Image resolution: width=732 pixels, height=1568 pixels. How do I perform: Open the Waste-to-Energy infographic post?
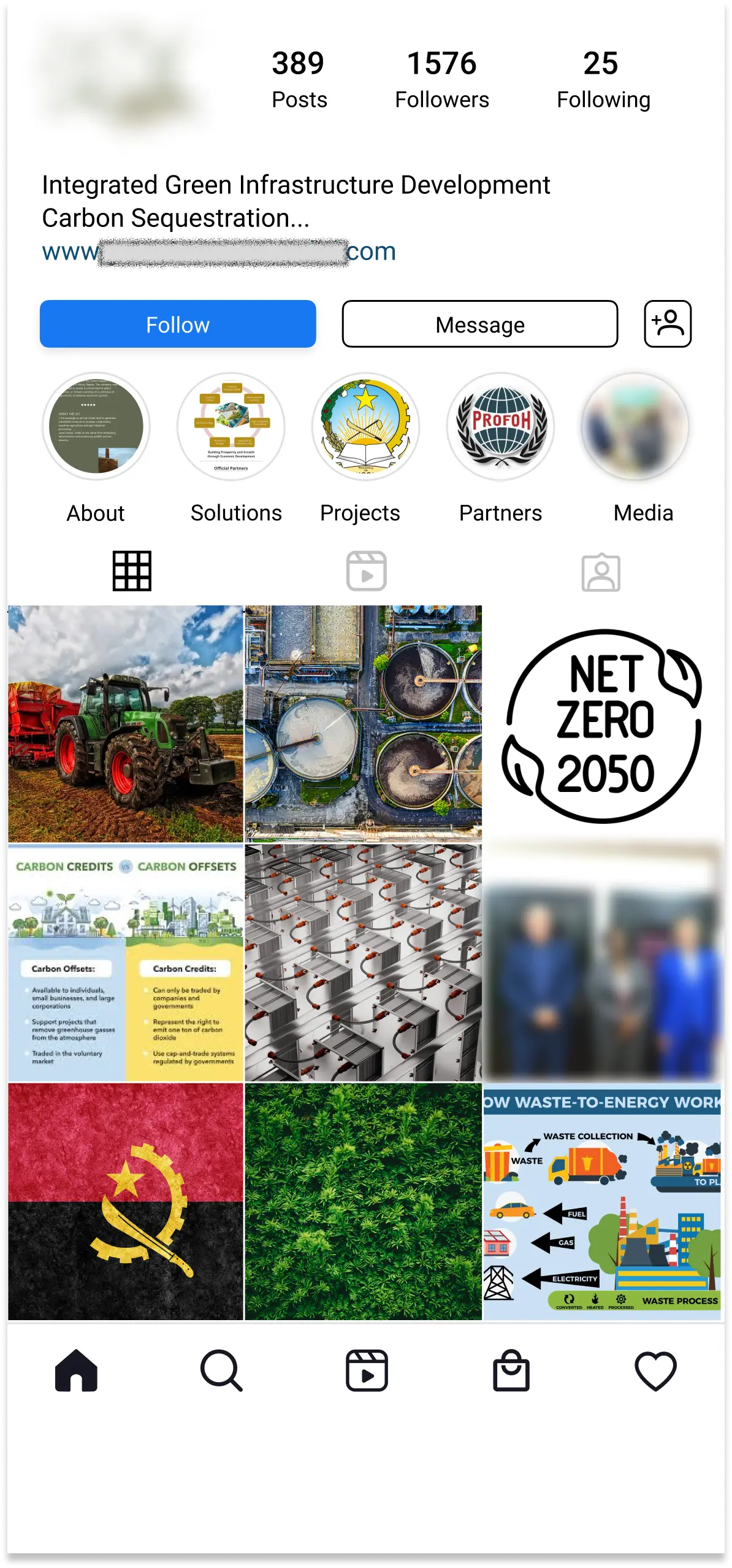point(602,1201)
